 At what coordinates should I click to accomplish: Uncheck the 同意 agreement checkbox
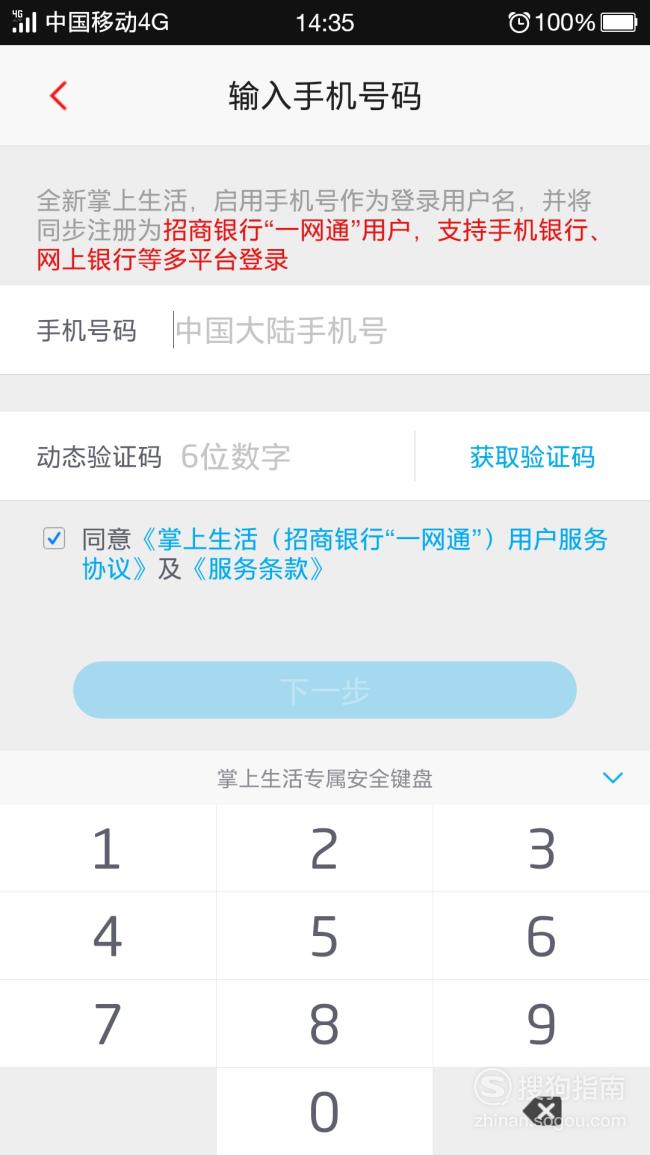click(x=54, y=538)
